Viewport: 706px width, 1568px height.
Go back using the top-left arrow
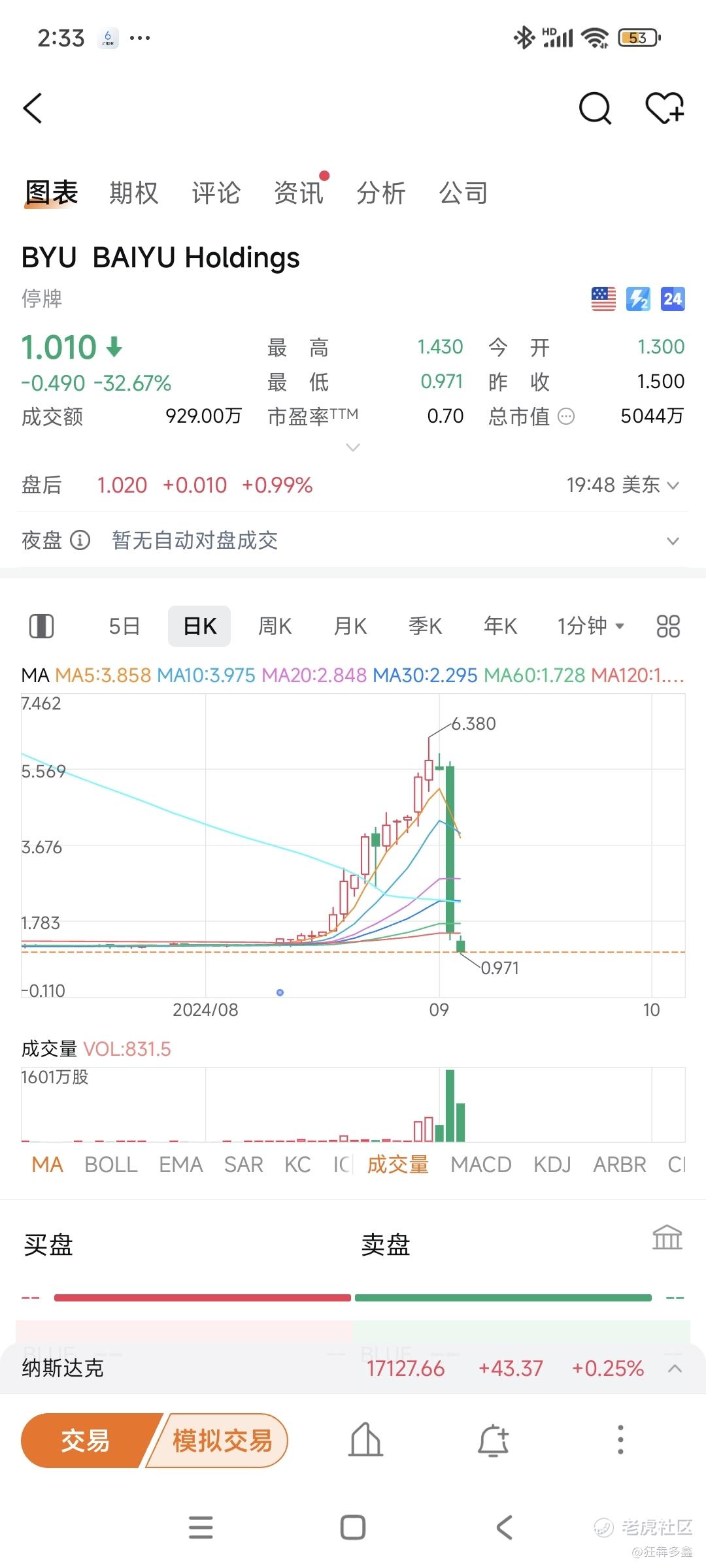(x=33, y=108)
